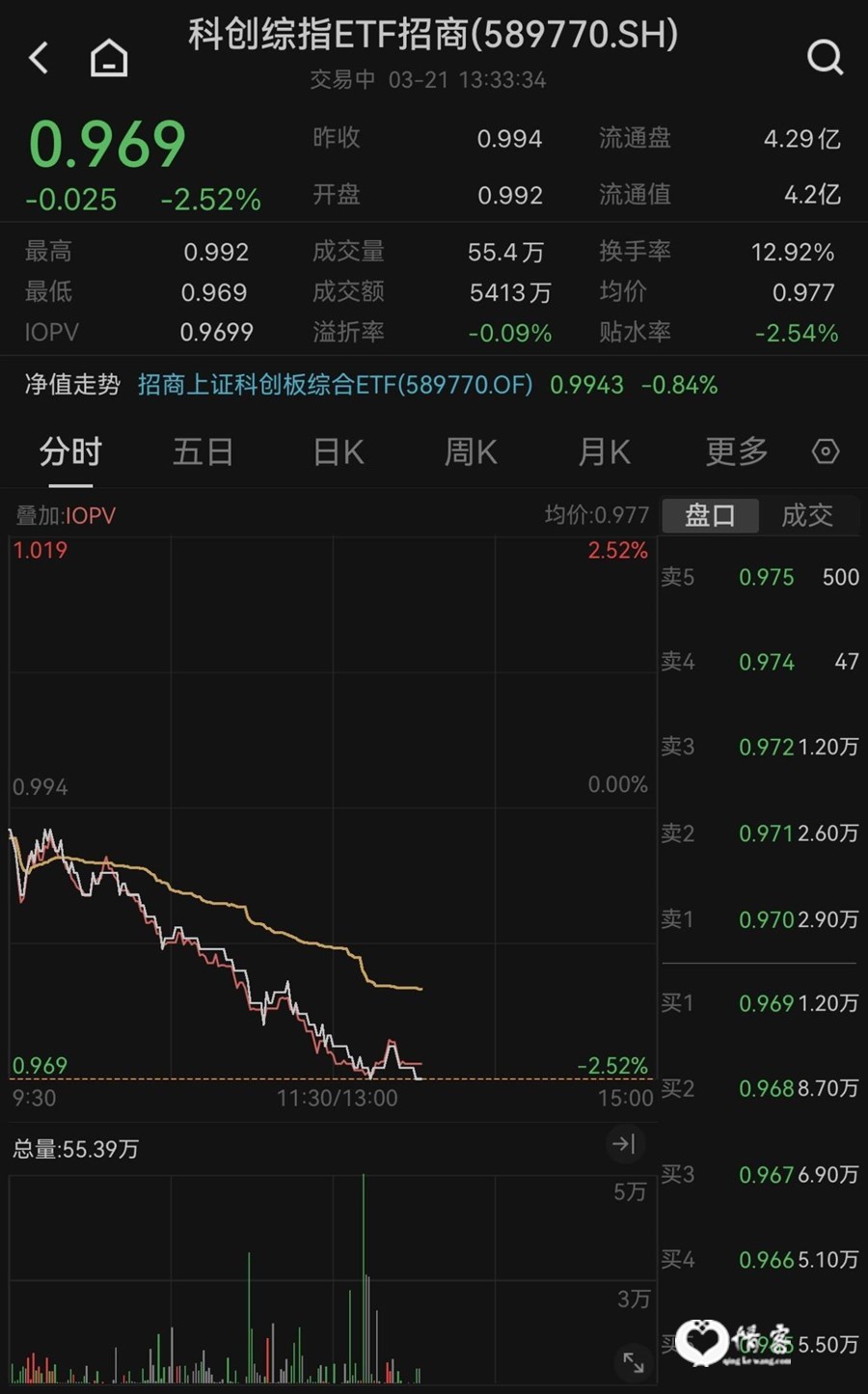The height and width of the screenshot is (1394, 868).
Task: Collapse the side panel with arrow icon
Action: pyautogui.click(x=624, y=1144)
